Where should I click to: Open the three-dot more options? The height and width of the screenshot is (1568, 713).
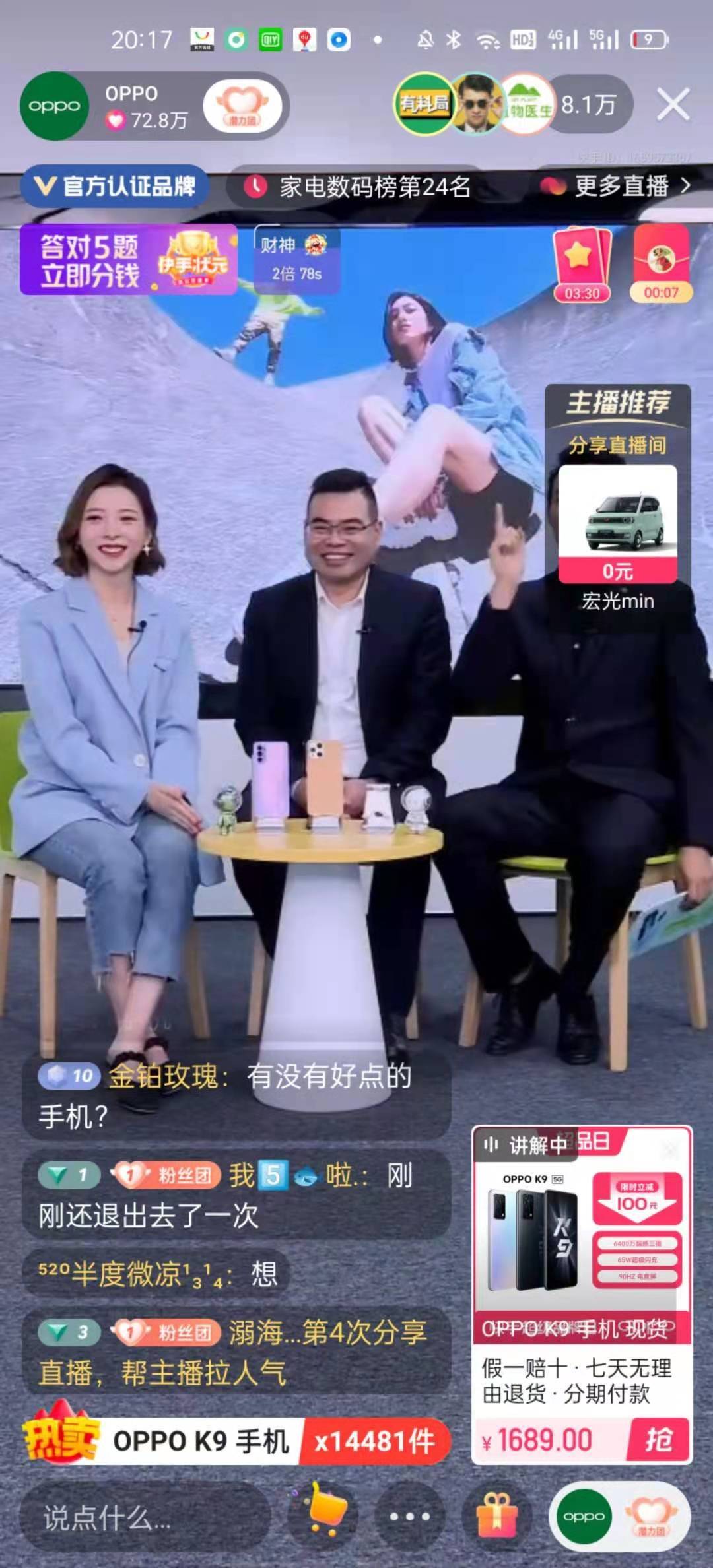409,1517
